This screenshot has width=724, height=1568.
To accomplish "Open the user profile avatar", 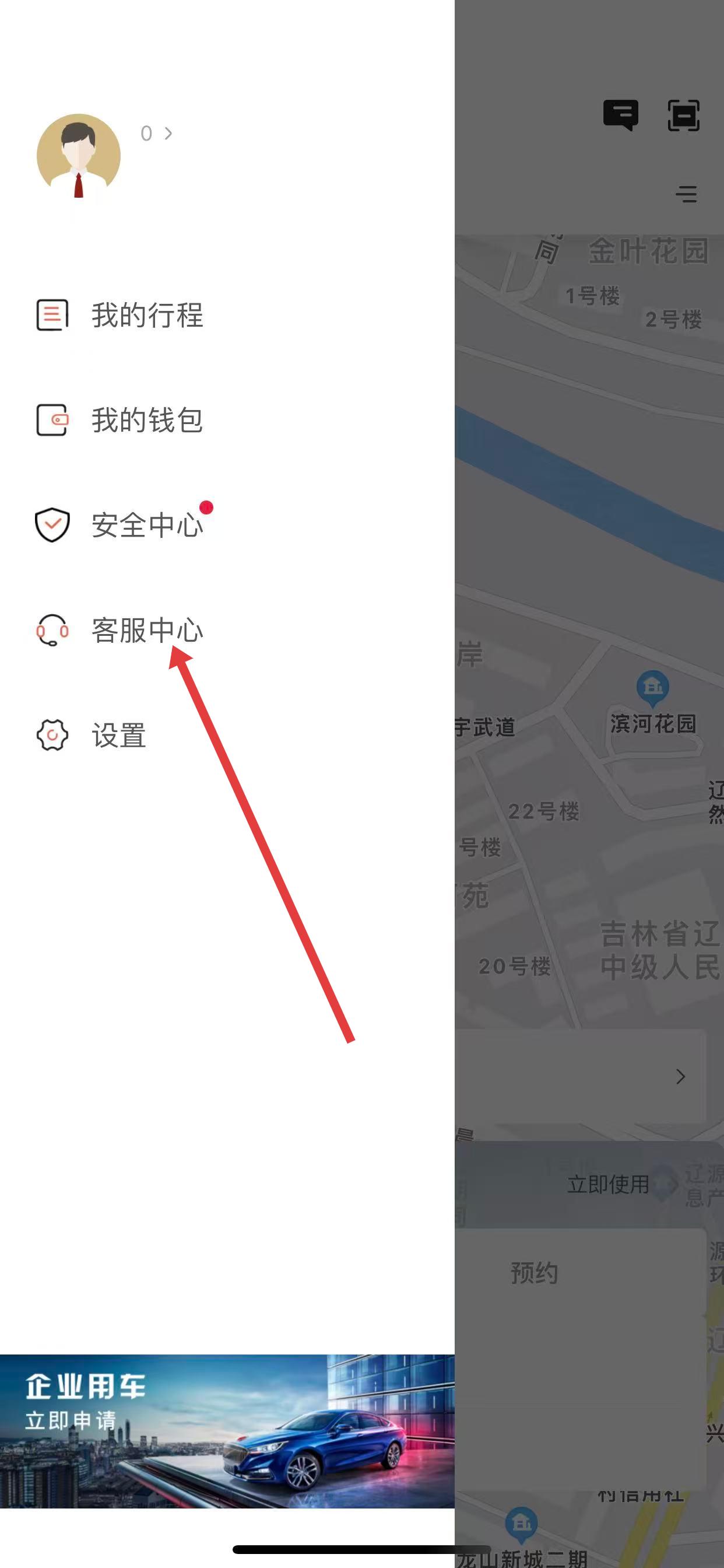I will click(x=79, y=155).
